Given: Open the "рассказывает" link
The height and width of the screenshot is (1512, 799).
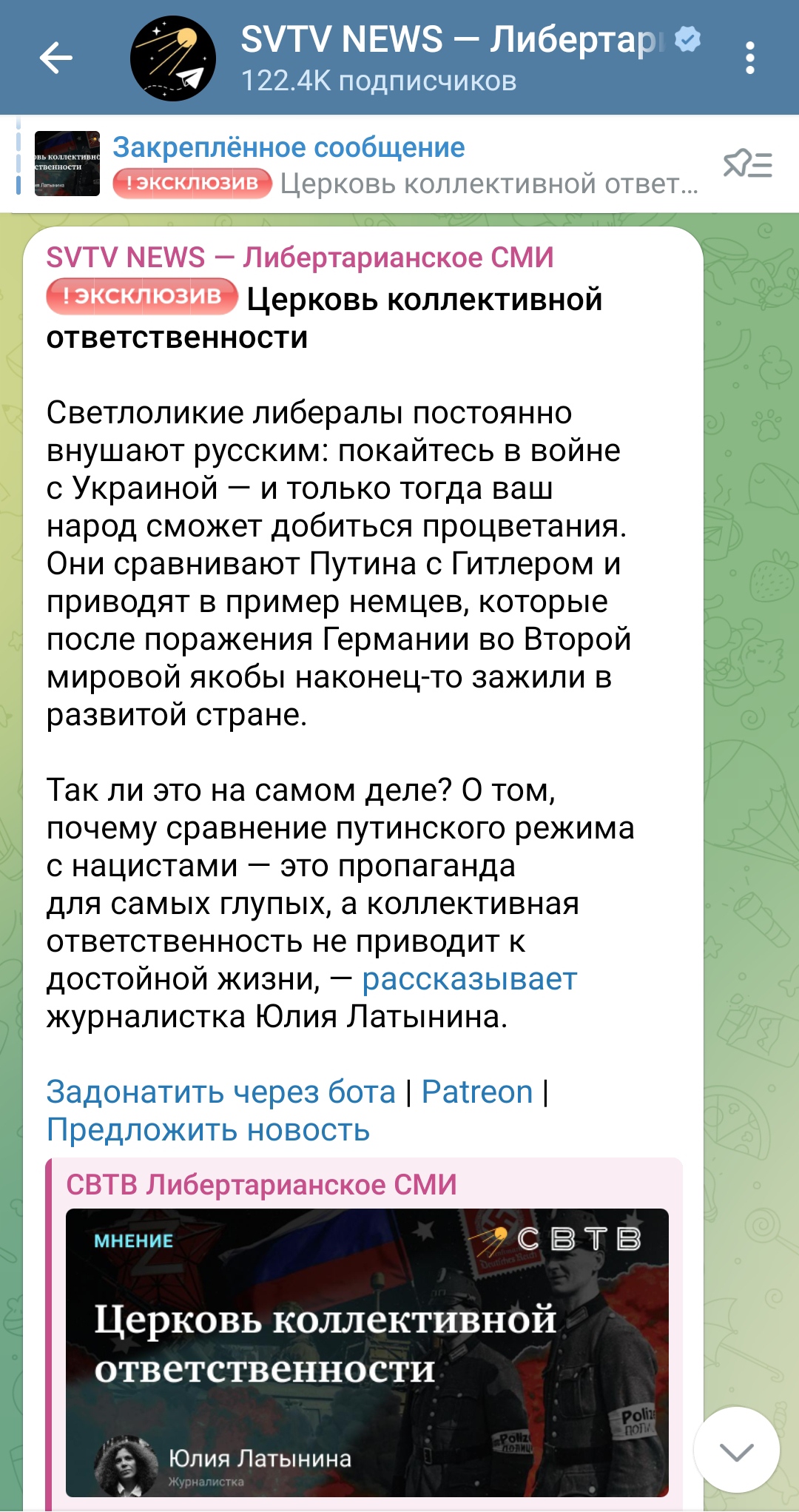Looking at the screenshot, I should pos(469,979).
